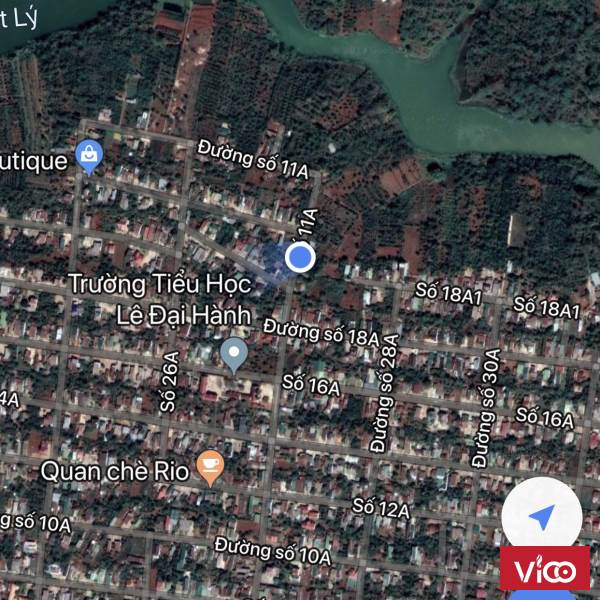Recenter map with the location arrow button

(541, 518)
